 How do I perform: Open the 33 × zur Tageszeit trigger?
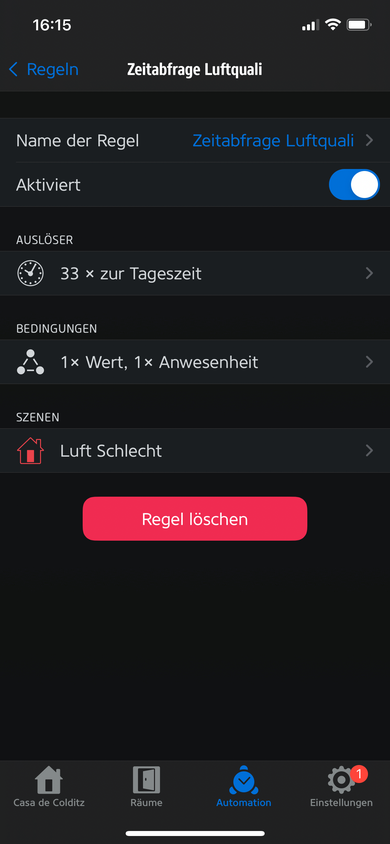coord(195,273)
